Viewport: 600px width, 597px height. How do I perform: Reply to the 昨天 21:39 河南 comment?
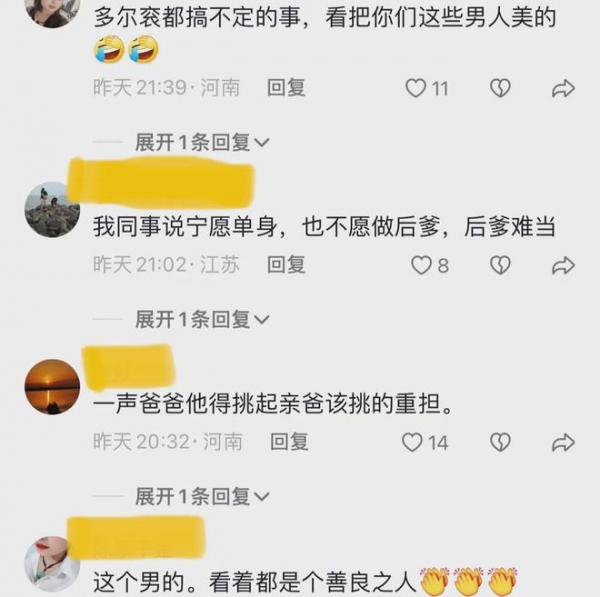click(286, 88)
